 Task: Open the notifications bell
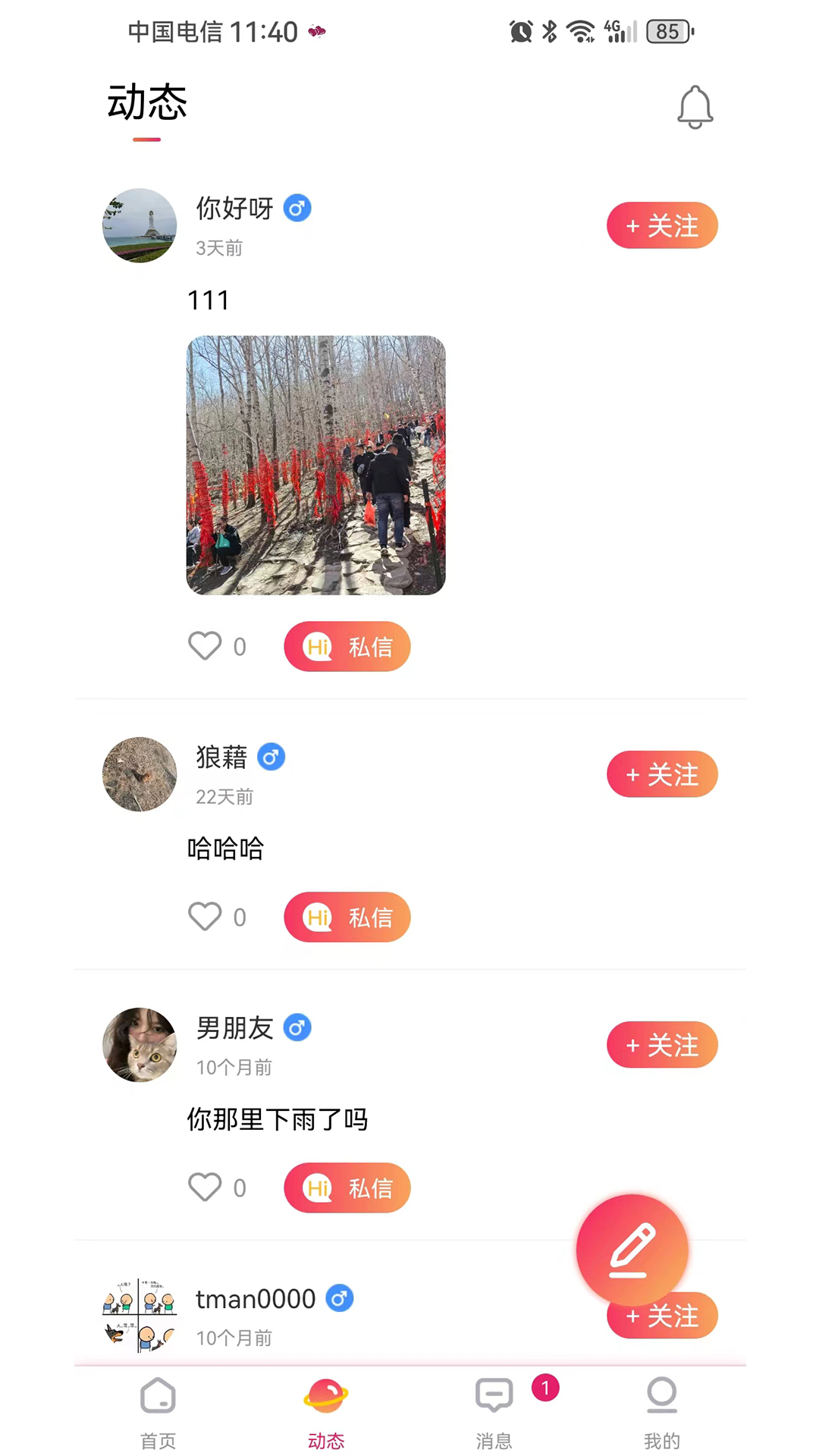695,107
